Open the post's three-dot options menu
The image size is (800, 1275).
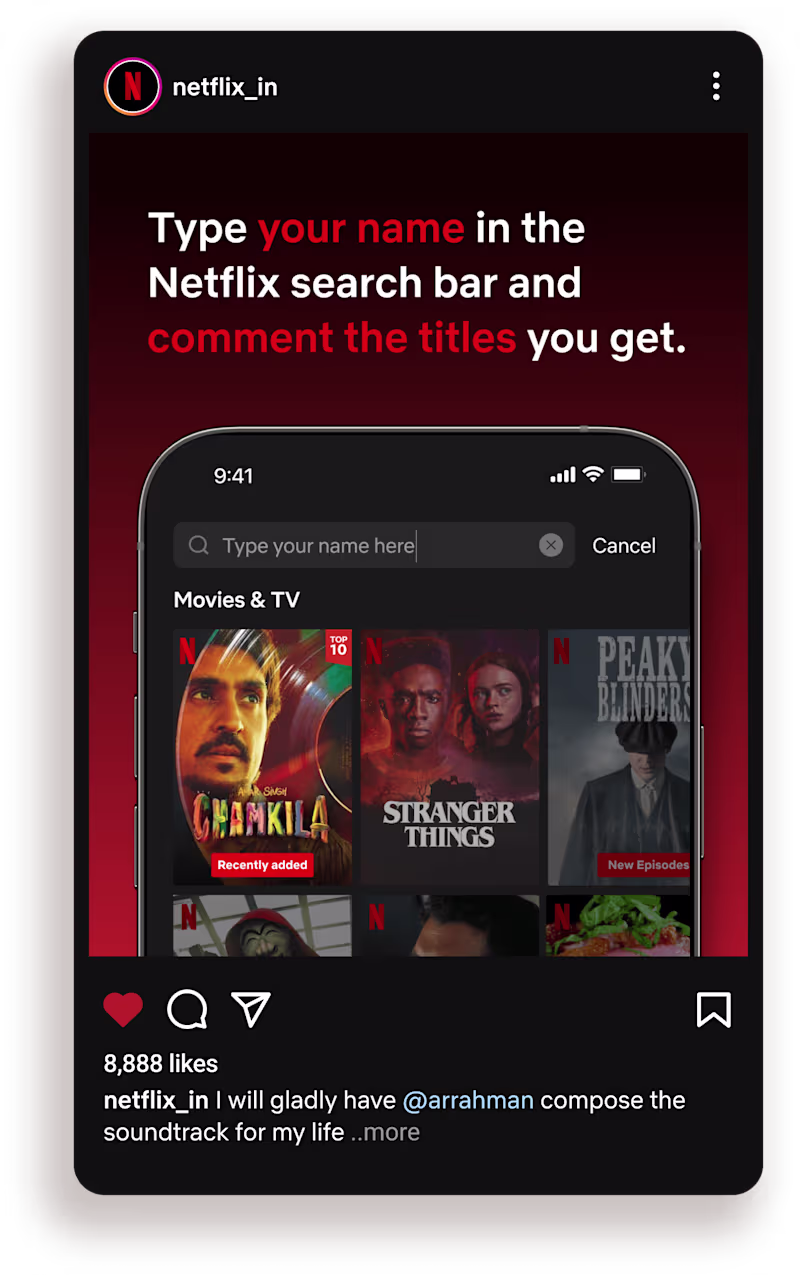(x=716, y=86)
